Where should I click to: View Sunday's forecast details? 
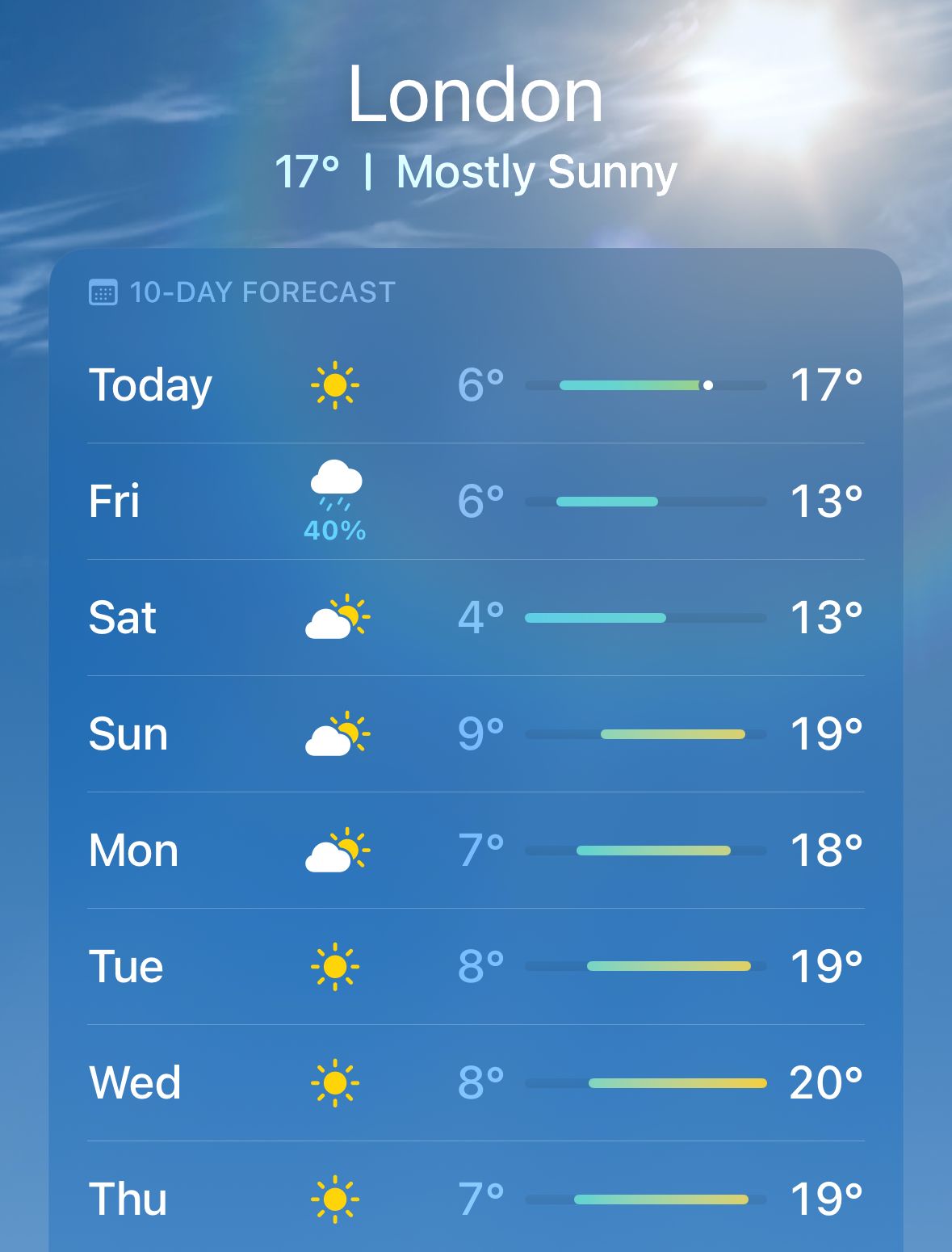click(475, 734)
